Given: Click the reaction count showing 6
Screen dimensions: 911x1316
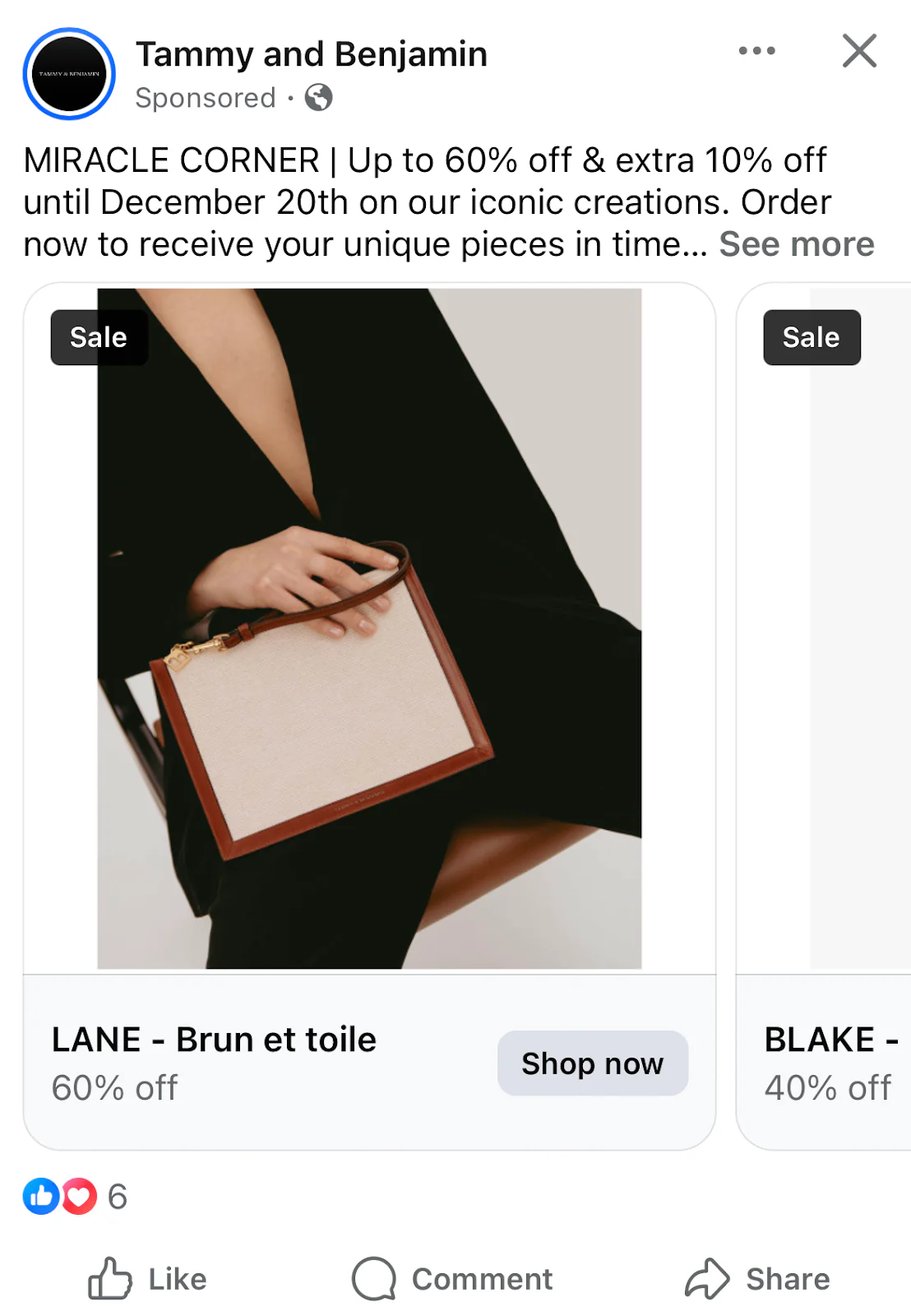Looking at the screenshot, I should tap(118, 1197).
